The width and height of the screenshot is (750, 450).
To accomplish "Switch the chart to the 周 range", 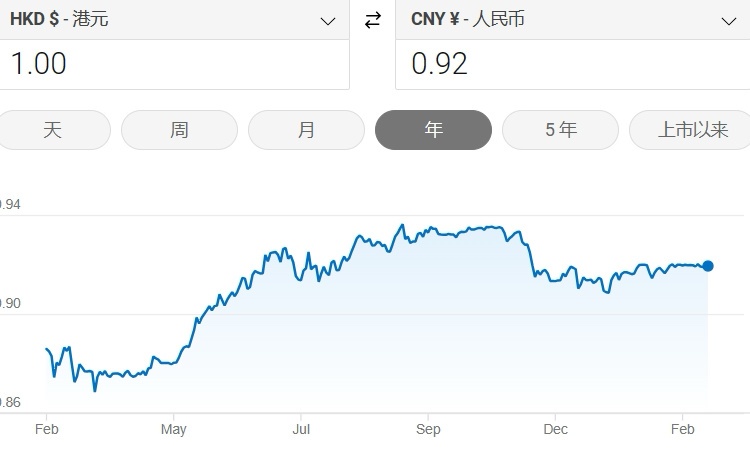I will (x=179, y=130).
